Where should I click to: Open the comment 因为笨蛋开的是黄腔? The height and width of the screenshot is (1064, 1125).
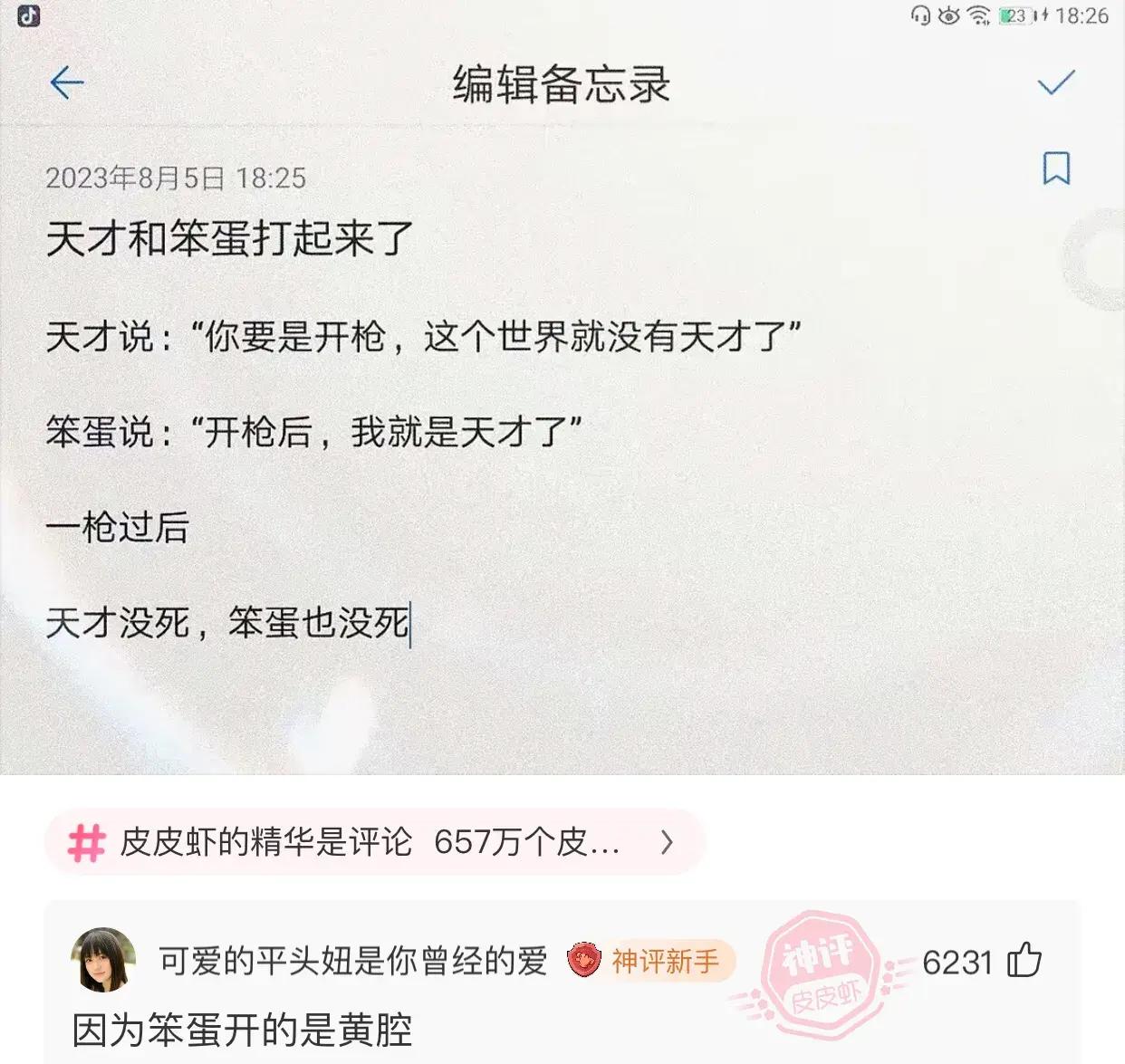click(243, 1030)
